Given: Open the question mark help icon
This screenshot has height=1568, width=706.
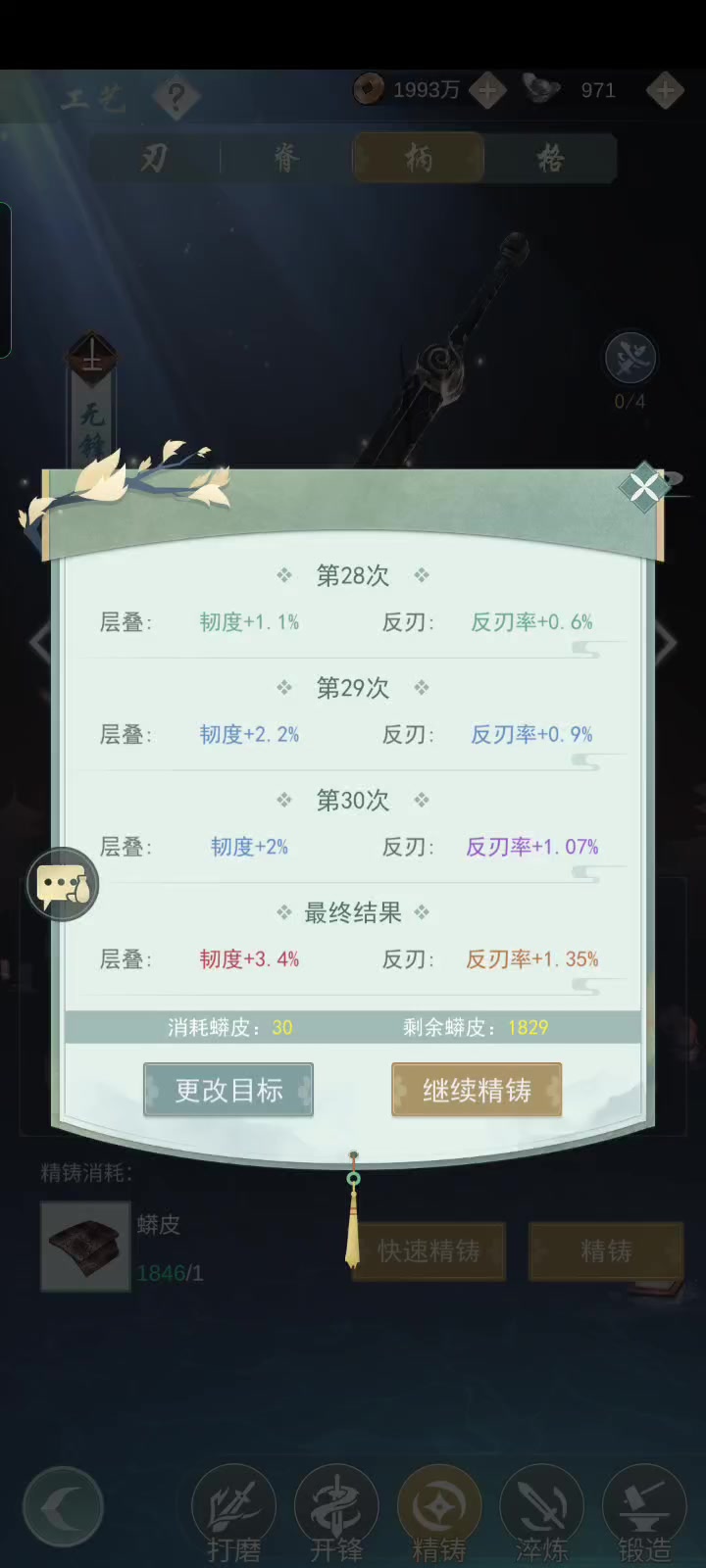Looking at the screenshot, I should click(x=176, y=96).
